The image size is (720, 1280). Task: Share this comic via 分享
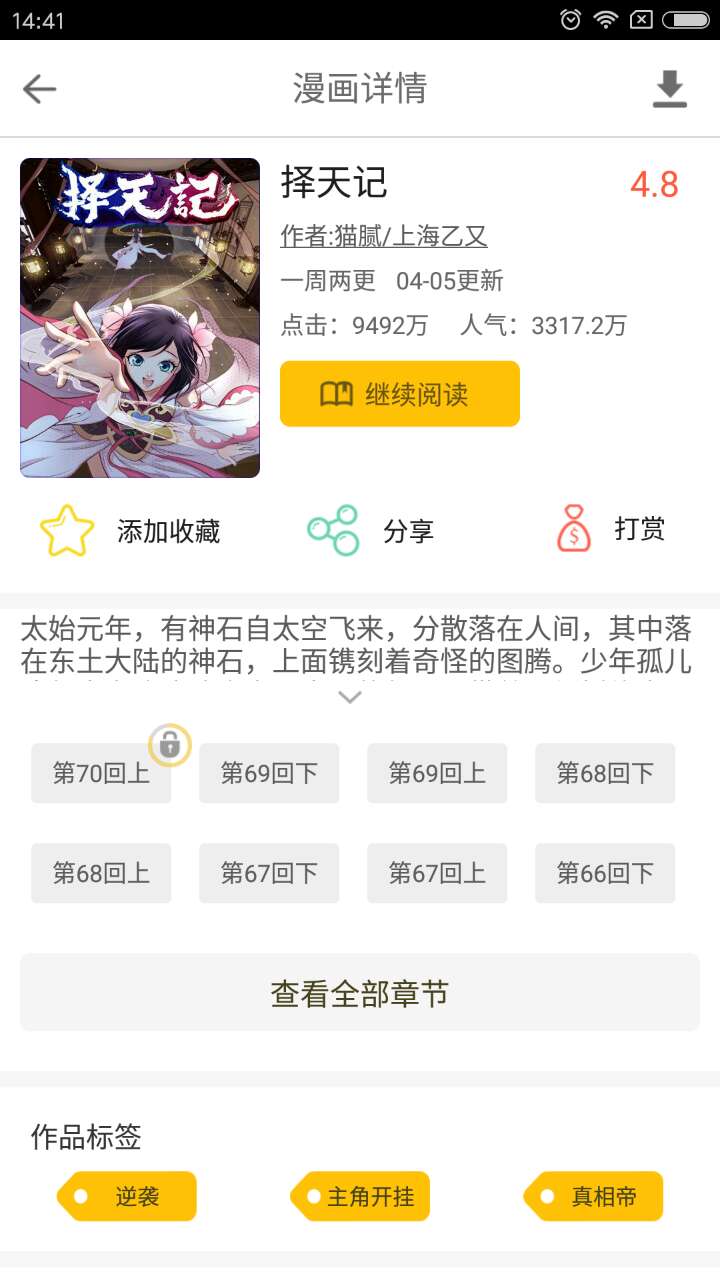(372, 530)
